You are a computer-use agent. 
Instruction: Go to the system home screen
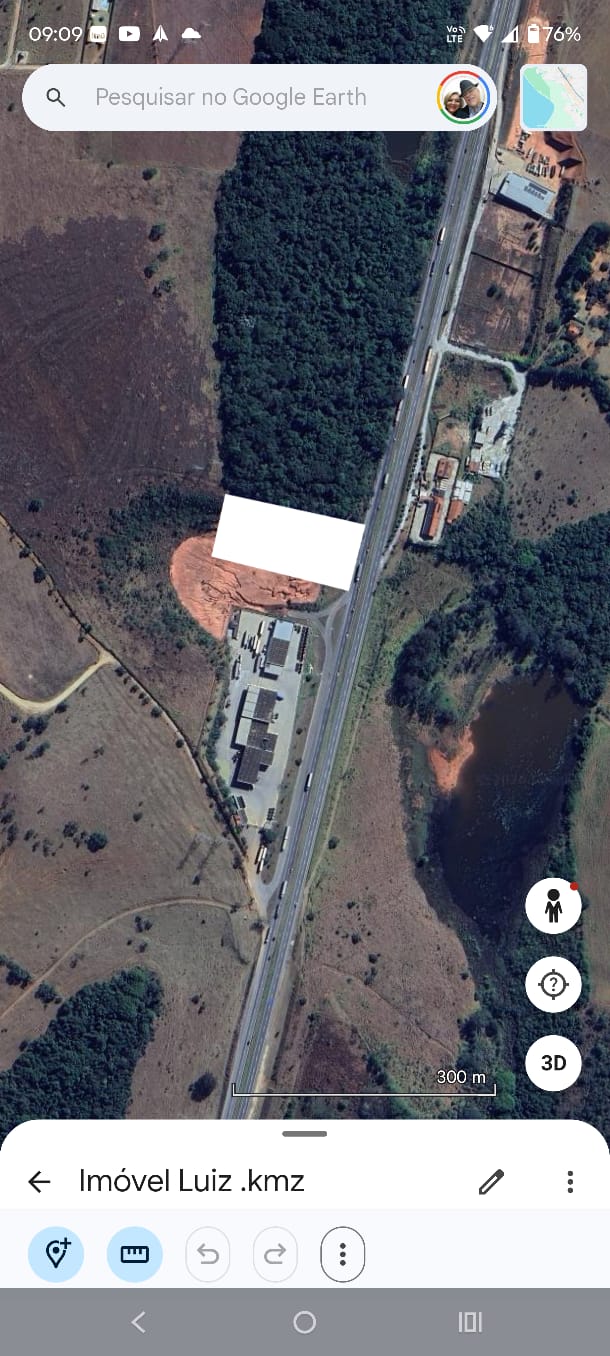coord(305,1322)
